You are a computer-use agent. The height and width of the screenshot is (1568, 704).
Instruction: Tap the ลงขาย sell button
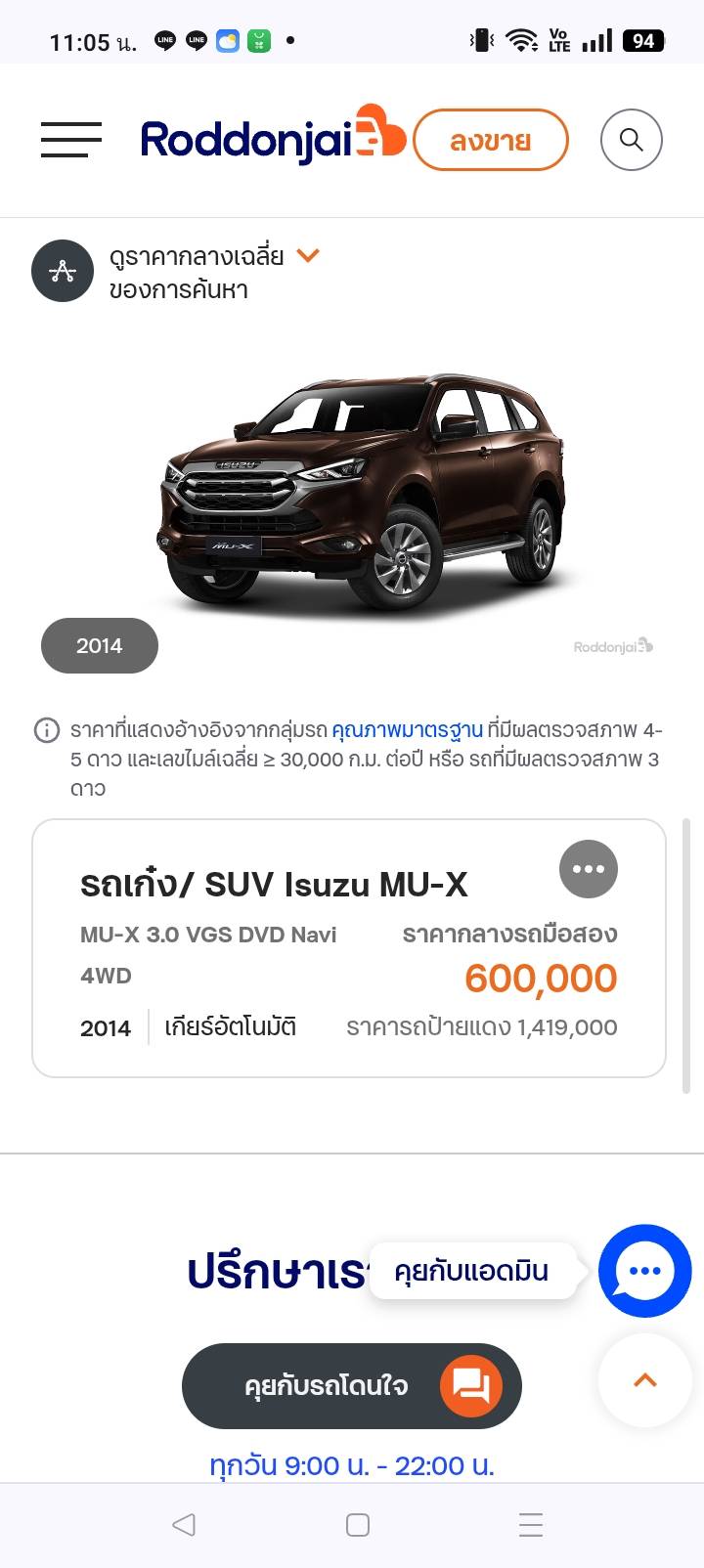coord(490,140)
